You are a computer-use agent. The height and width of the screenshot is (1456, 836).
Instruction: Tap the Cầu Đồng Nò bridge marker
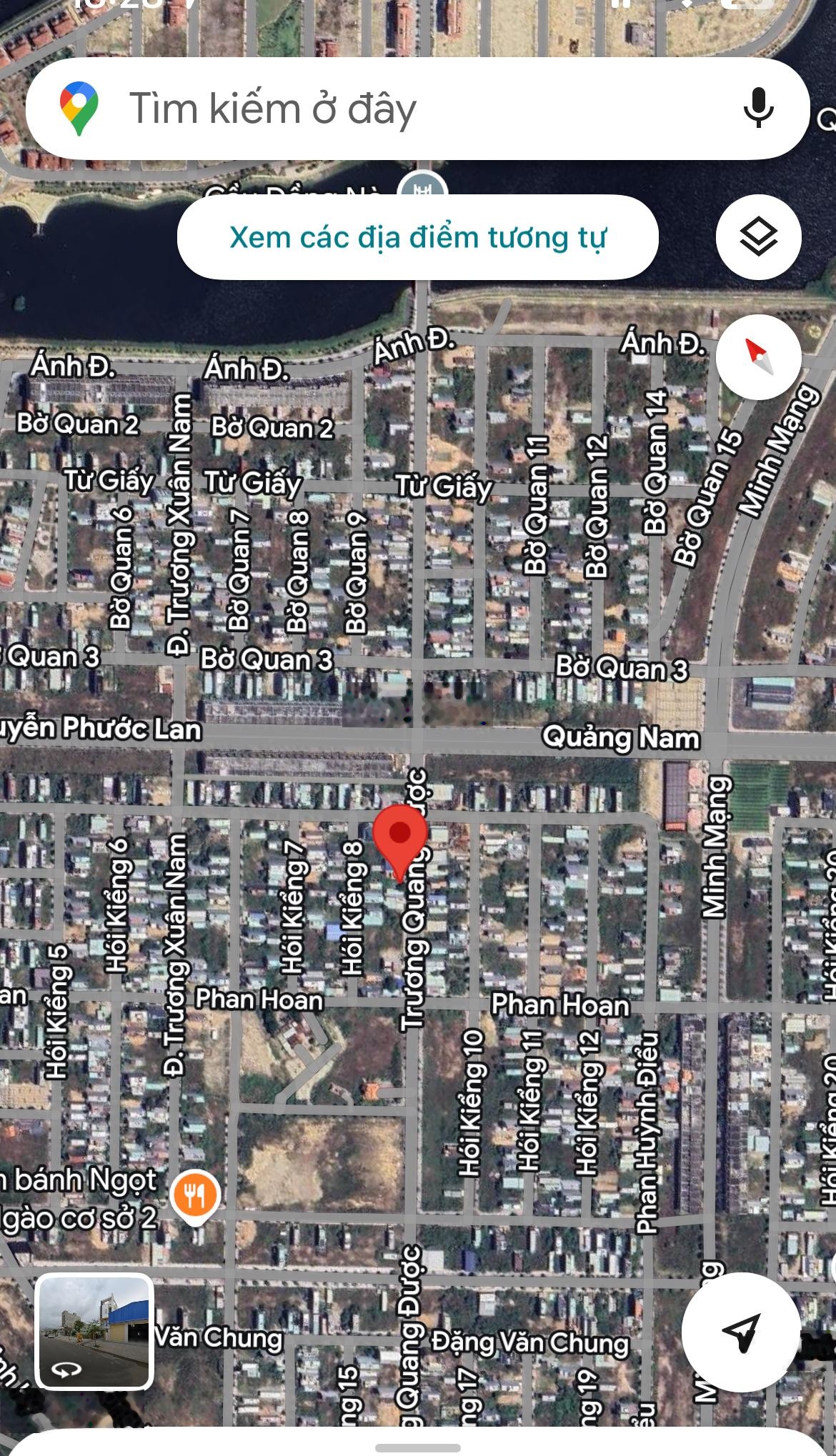pos(423,187)
